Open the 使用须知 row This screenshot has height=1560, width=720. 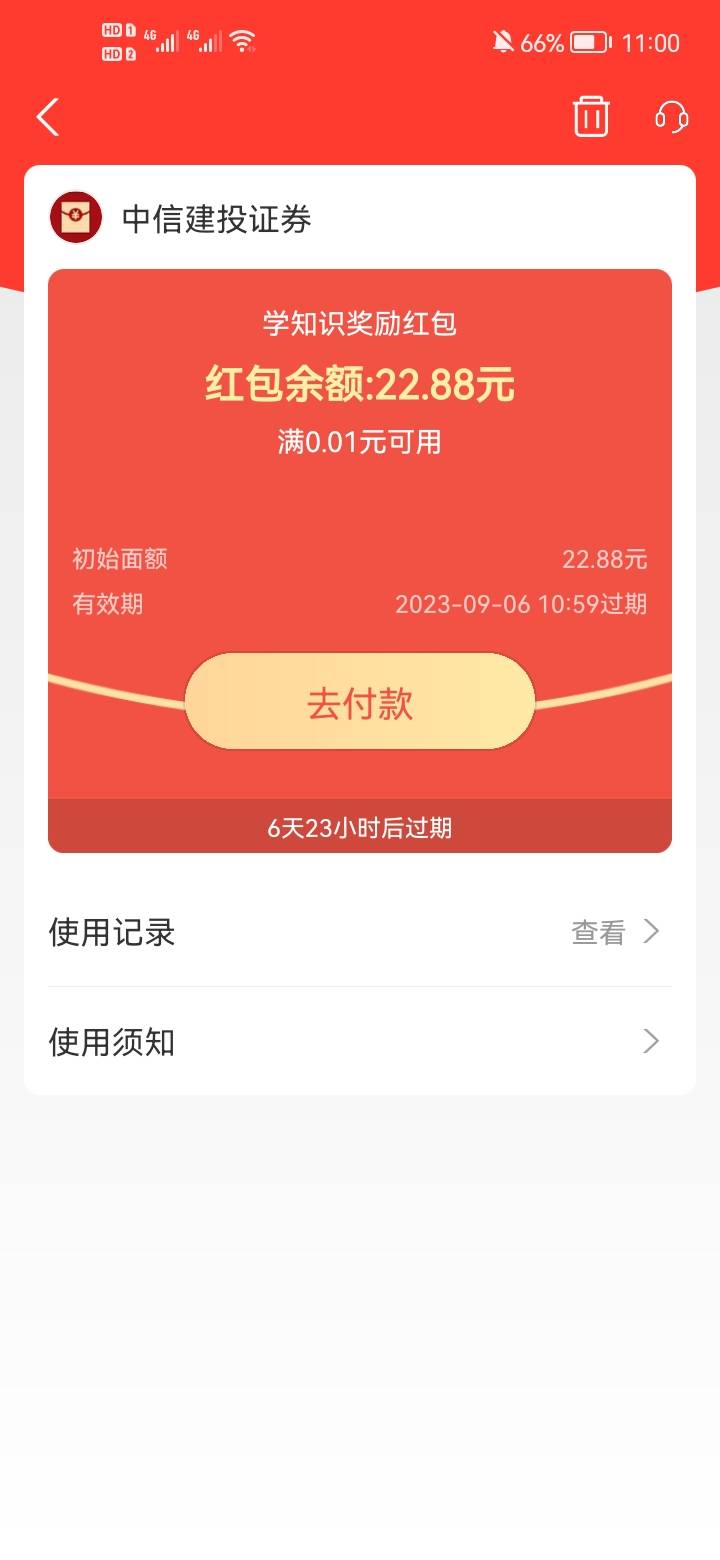360,1042
